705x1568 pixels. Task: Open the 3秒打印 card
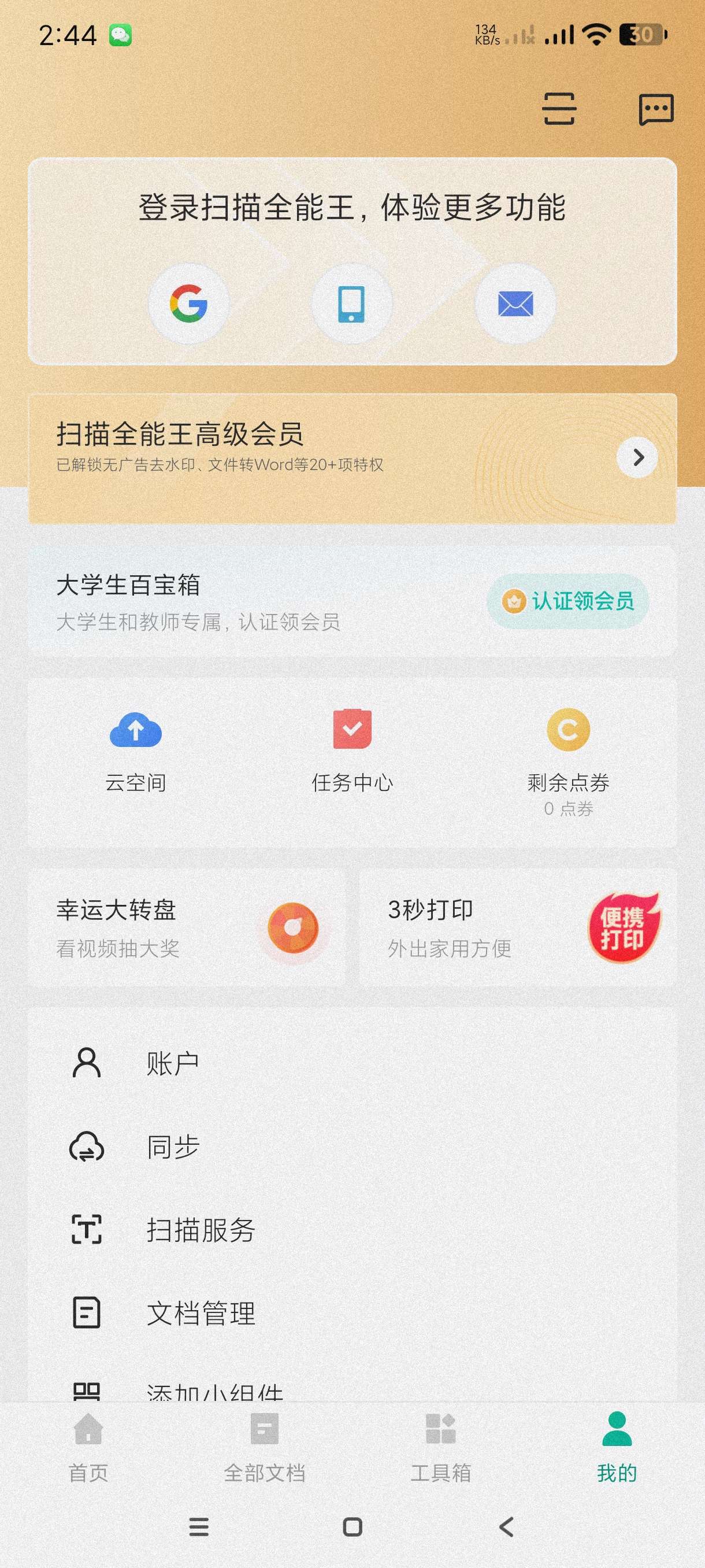pos(518,927)
